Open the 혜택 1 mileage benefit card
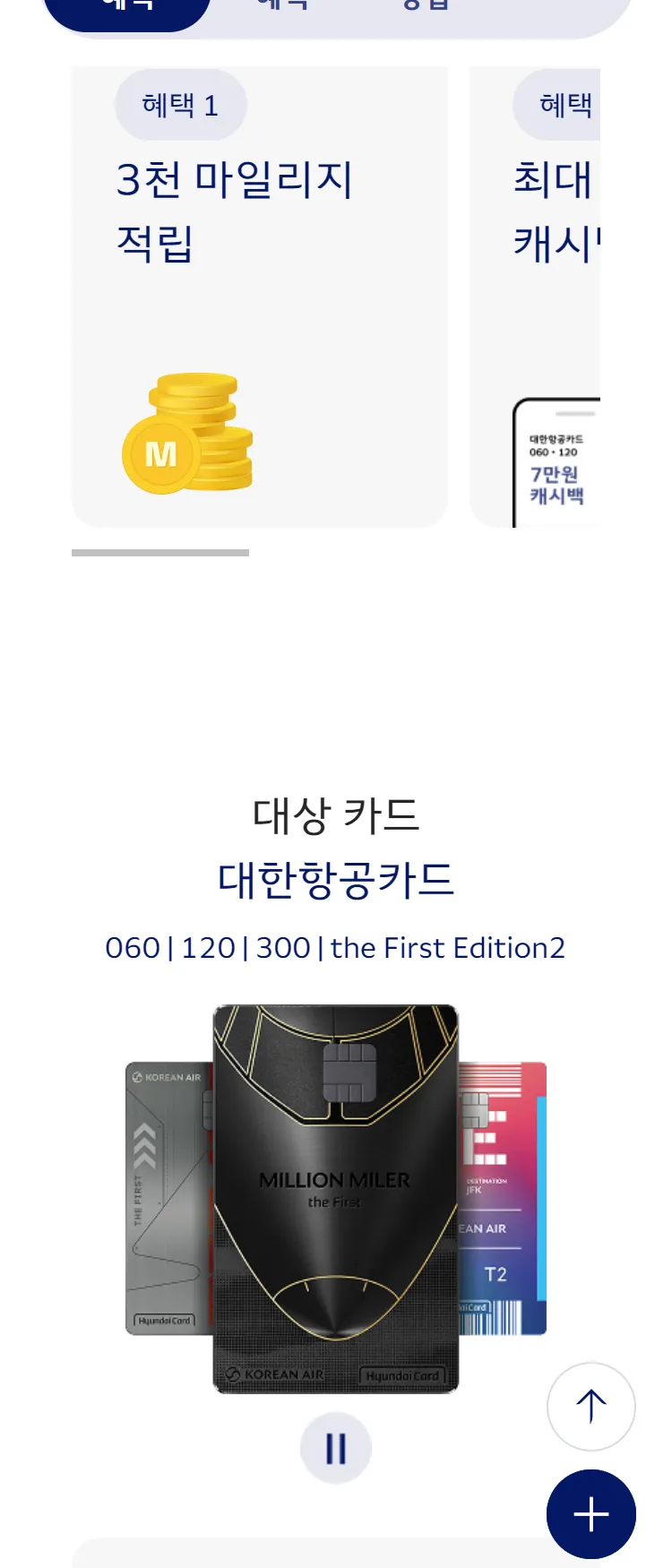Screen dimensions: 672x1568 coord(259,296)
